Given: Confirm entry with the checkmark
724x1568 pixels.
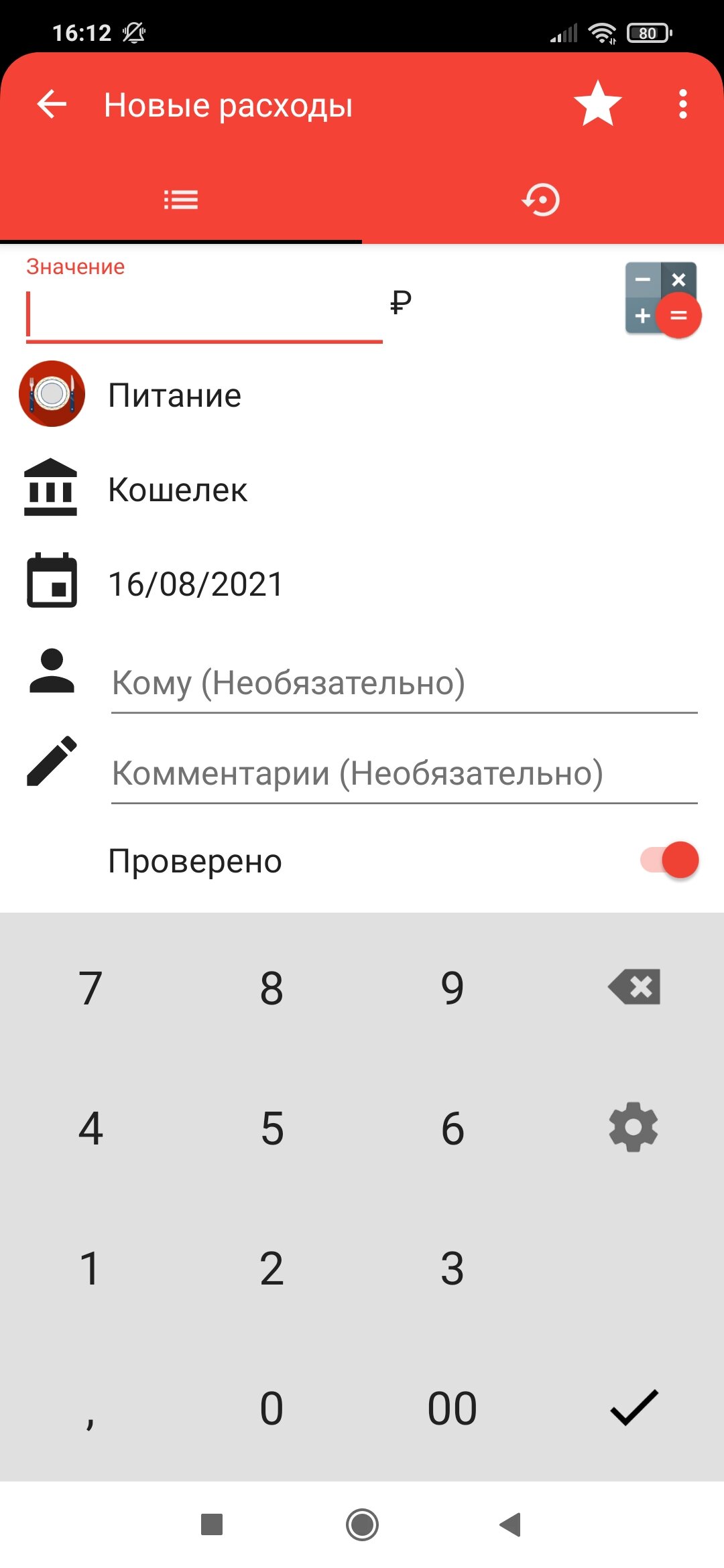Looking at the screenshot, I should (634, 1407).
